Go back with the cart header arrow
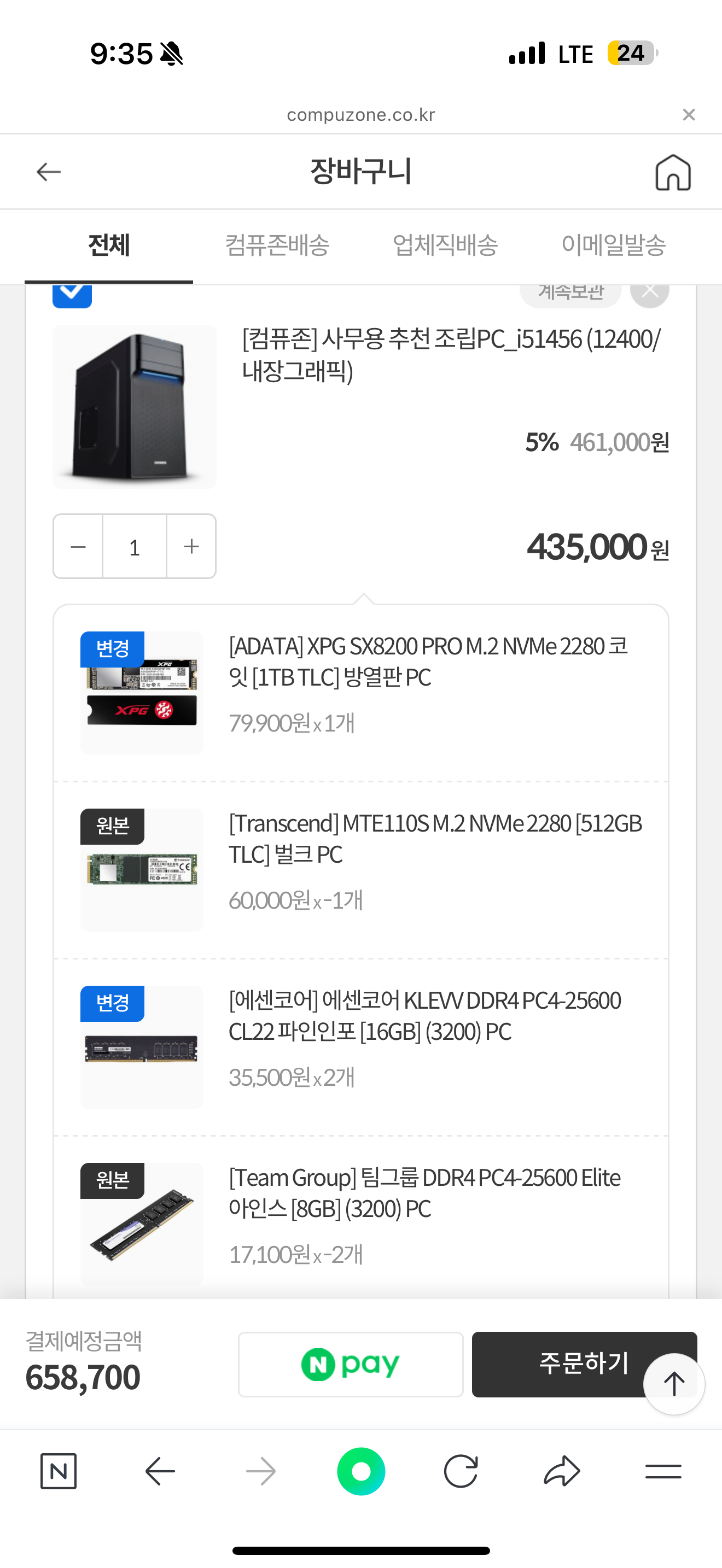This screenshot has height=1568, width=722. (x=49, y=172)
